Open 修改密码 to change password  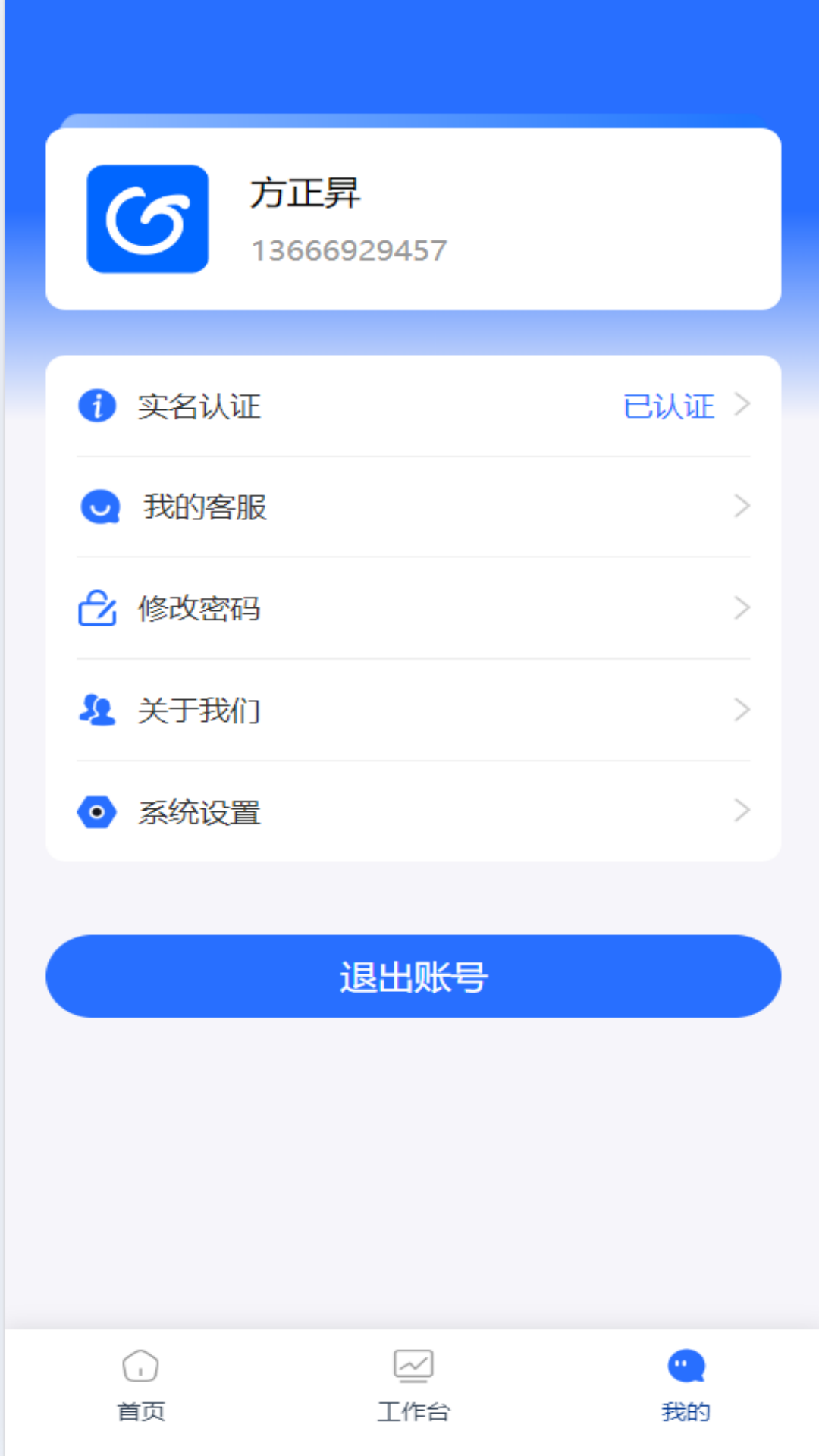(413, 608)
